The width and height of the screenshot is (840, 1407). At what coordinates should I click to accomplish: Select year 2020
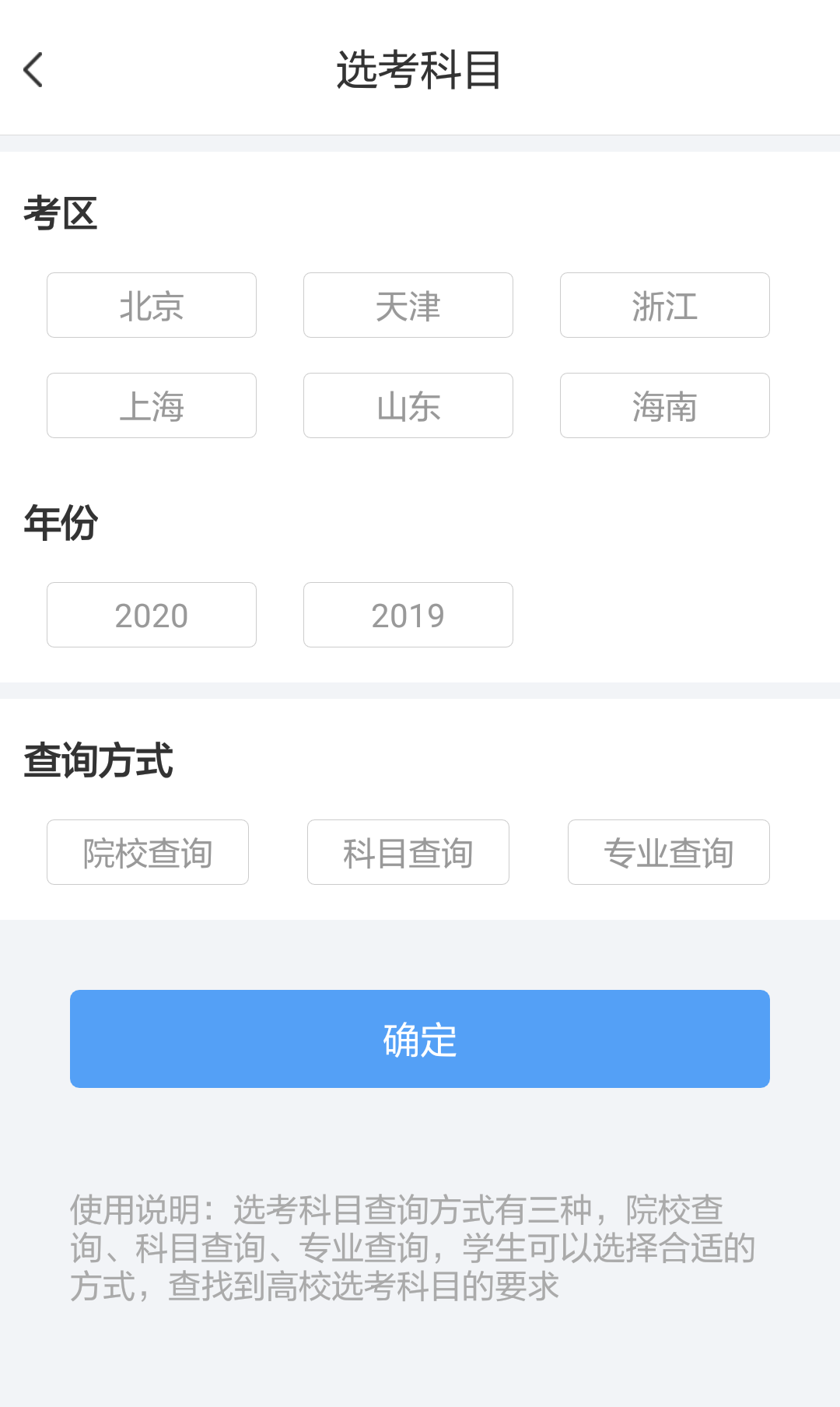point(152,615)
